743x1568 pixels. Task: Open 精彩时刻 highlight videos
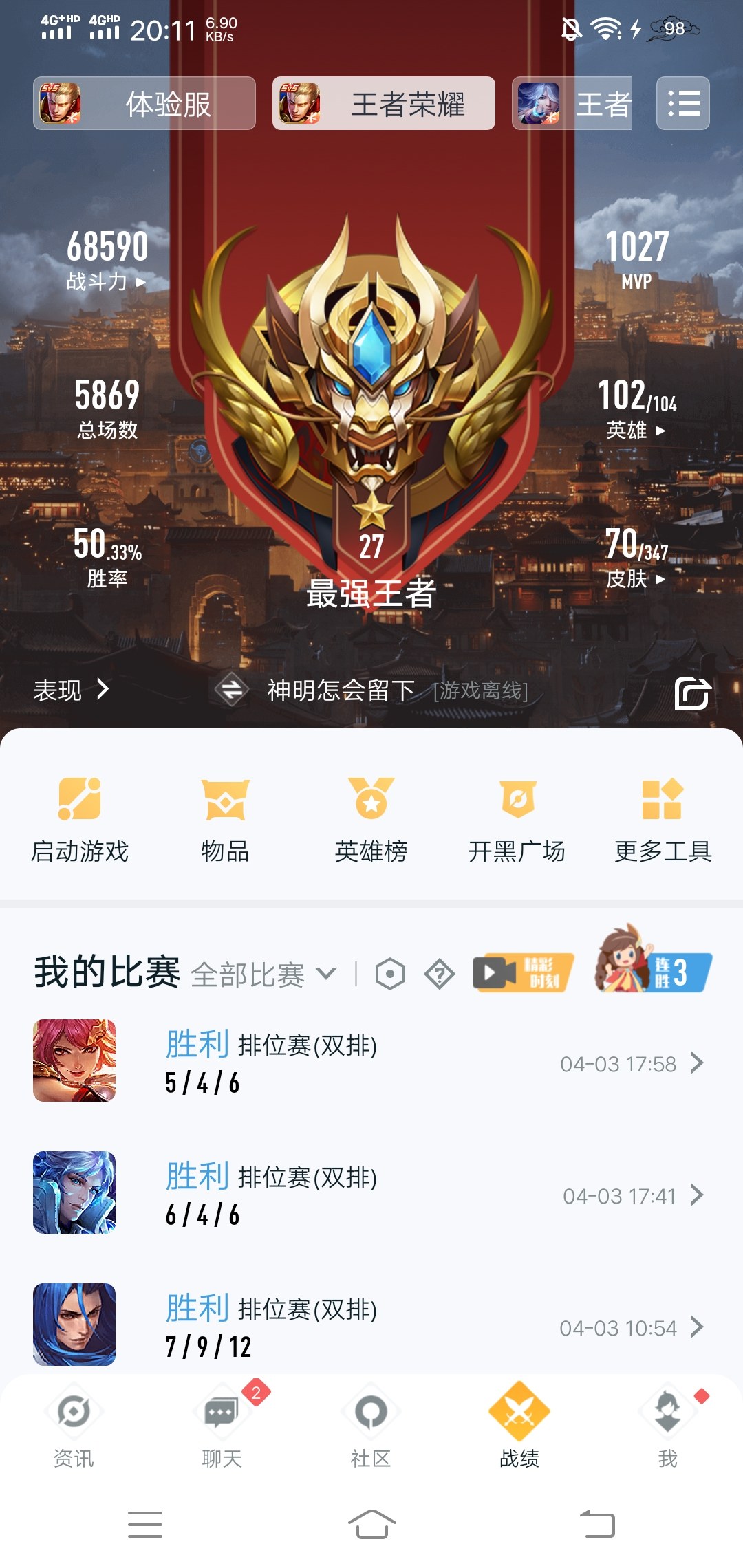pyautogui.click(x=524, y=972)
